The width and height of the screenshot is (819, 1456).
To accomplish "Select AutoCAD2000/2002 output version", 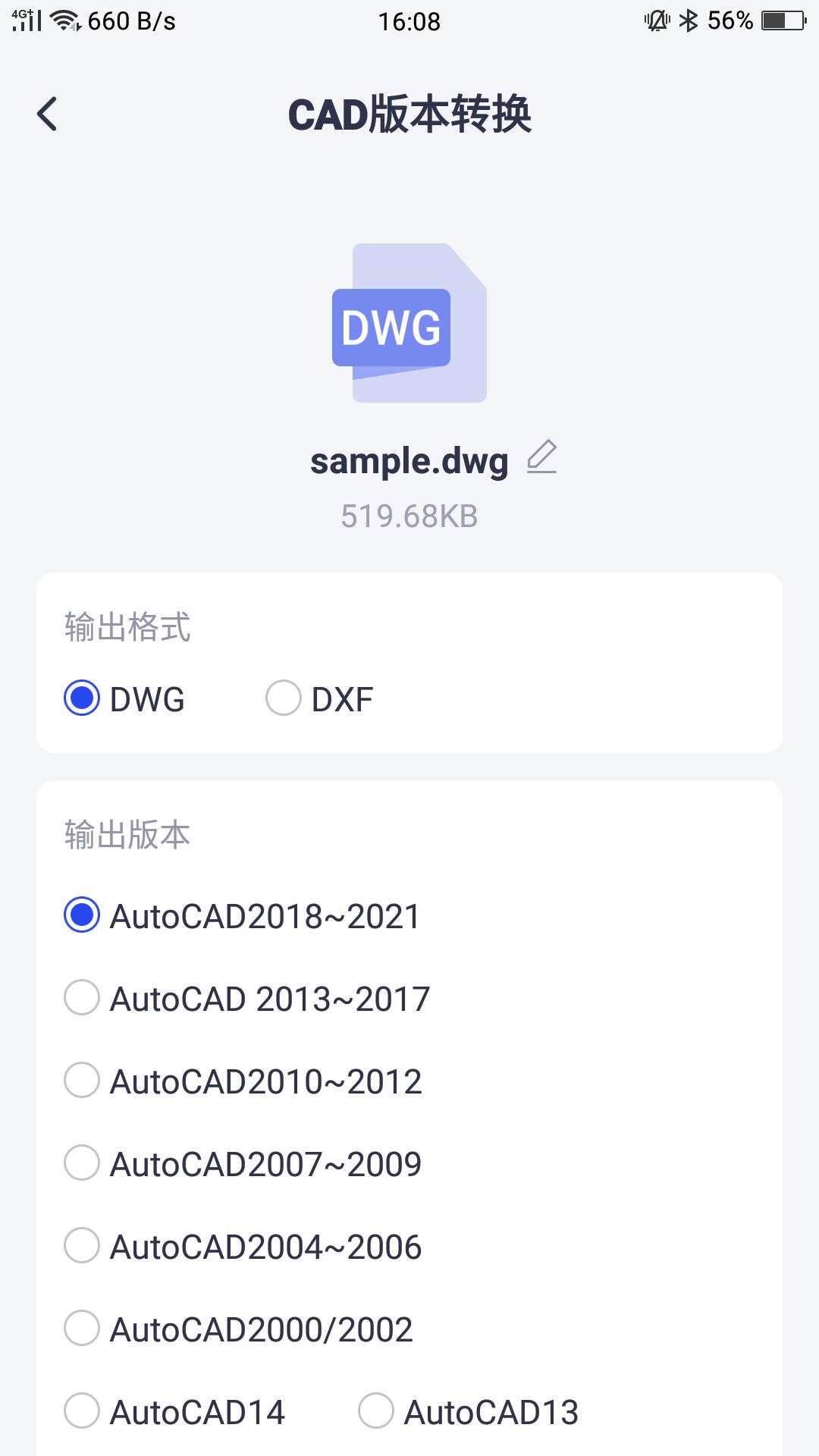I will 82,1329.
